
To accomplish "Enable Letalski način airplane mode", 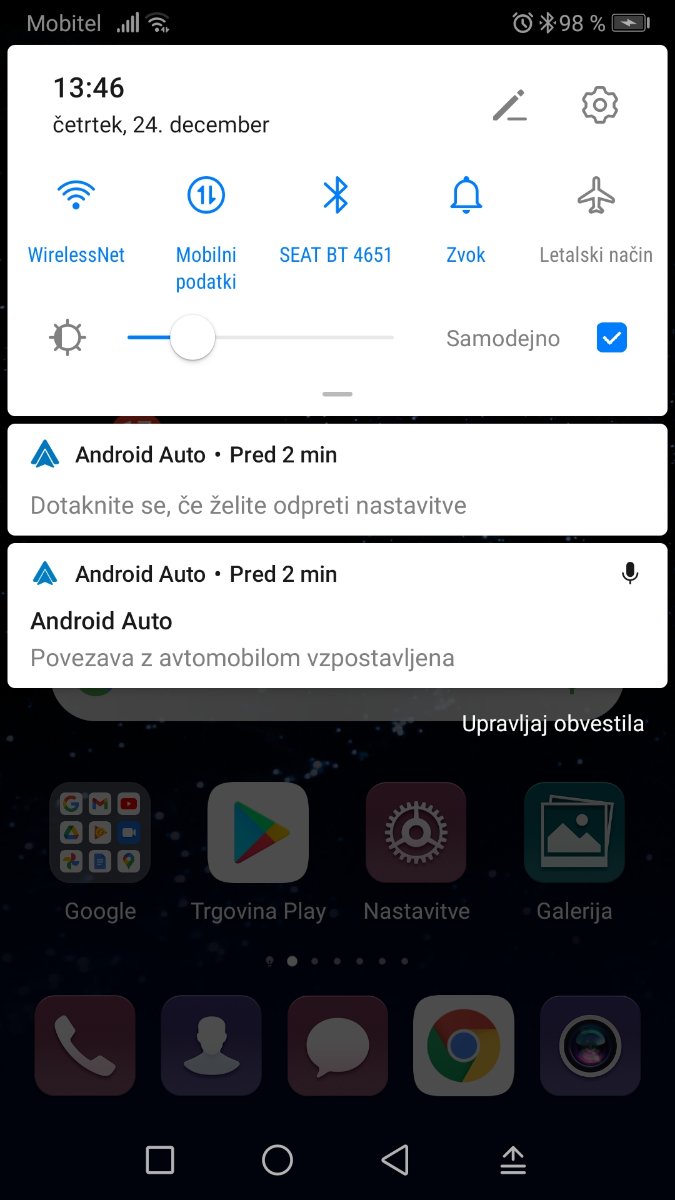I will [x=596, y=194].
